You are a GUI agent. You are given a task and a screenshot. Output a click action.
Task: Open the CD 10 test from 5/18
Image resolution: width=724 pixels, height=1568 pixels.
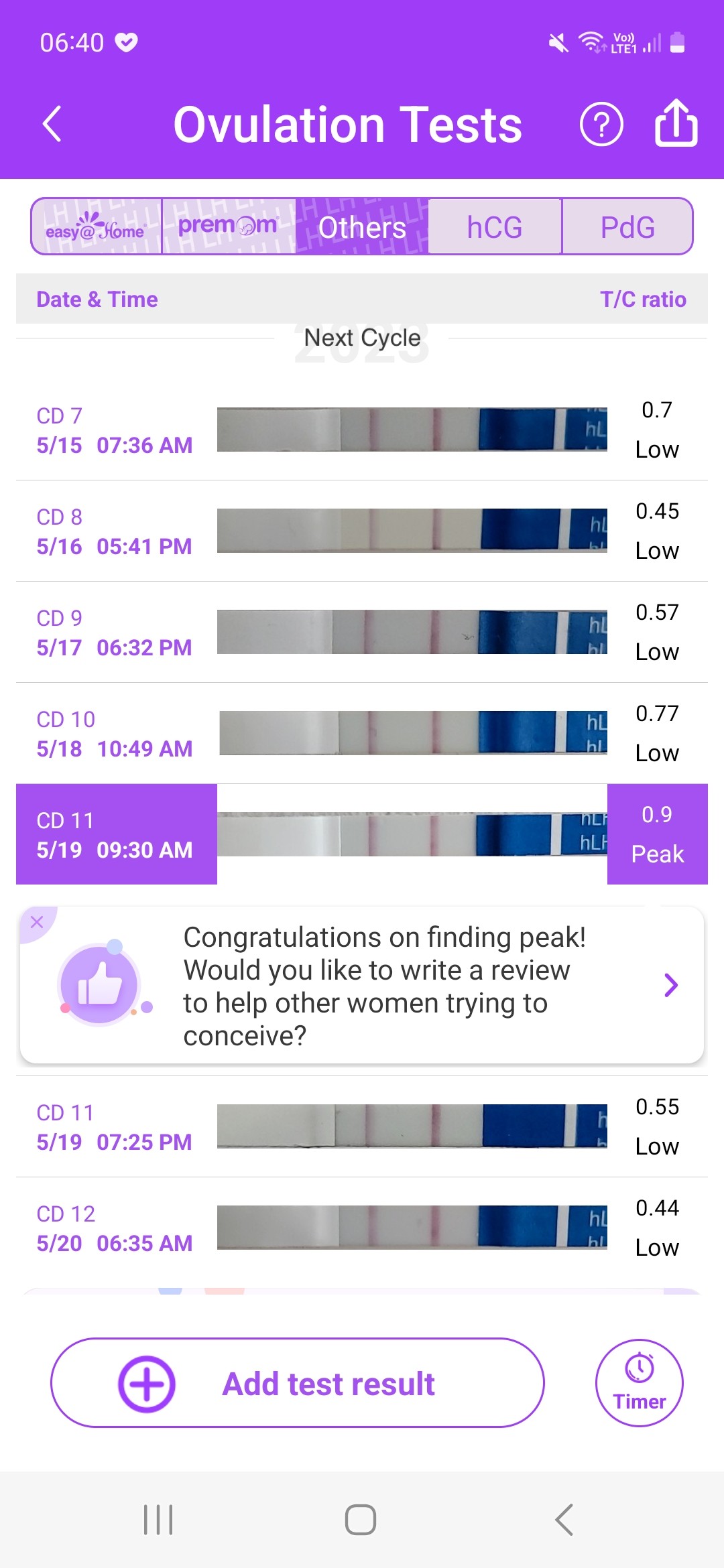coord(362,733)
